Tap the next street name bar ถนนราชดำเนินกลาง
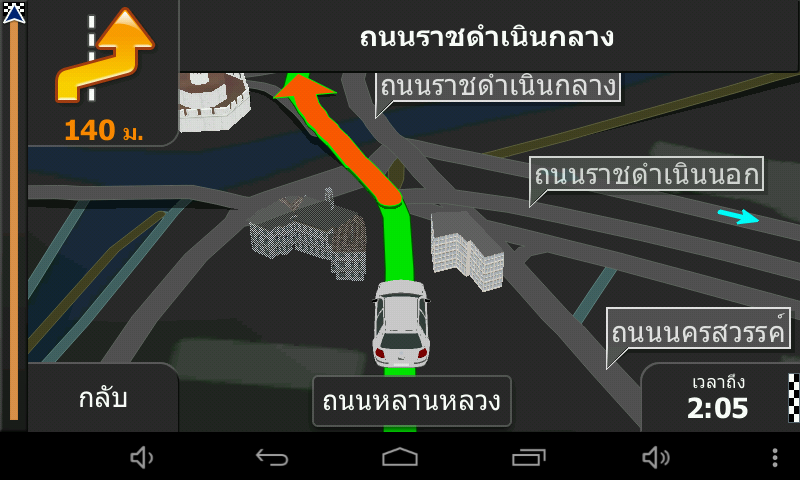 486,38
